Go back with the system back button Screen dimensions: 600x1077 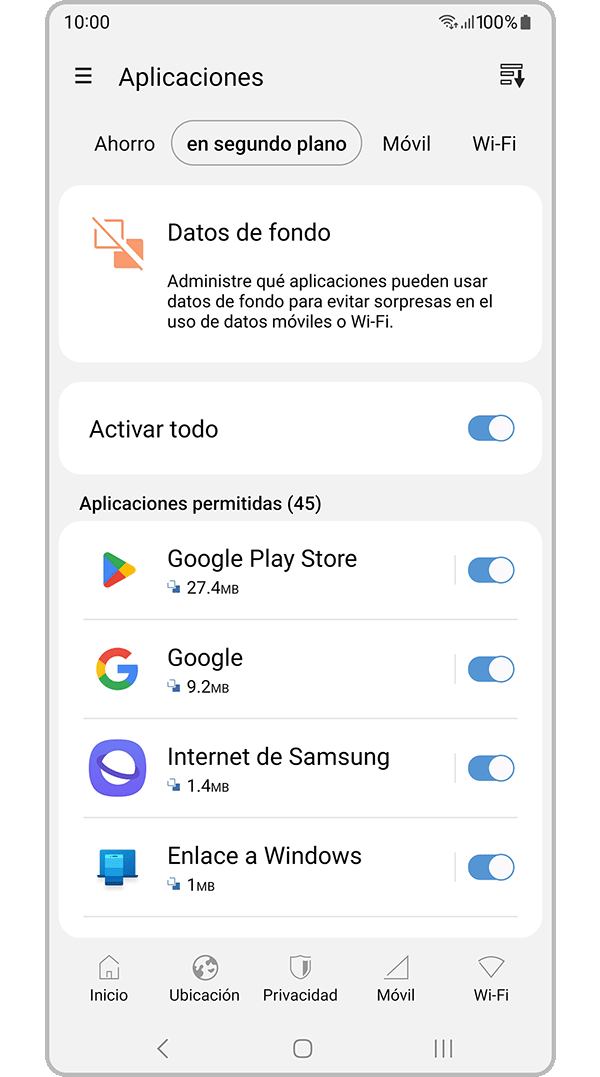163,1048
